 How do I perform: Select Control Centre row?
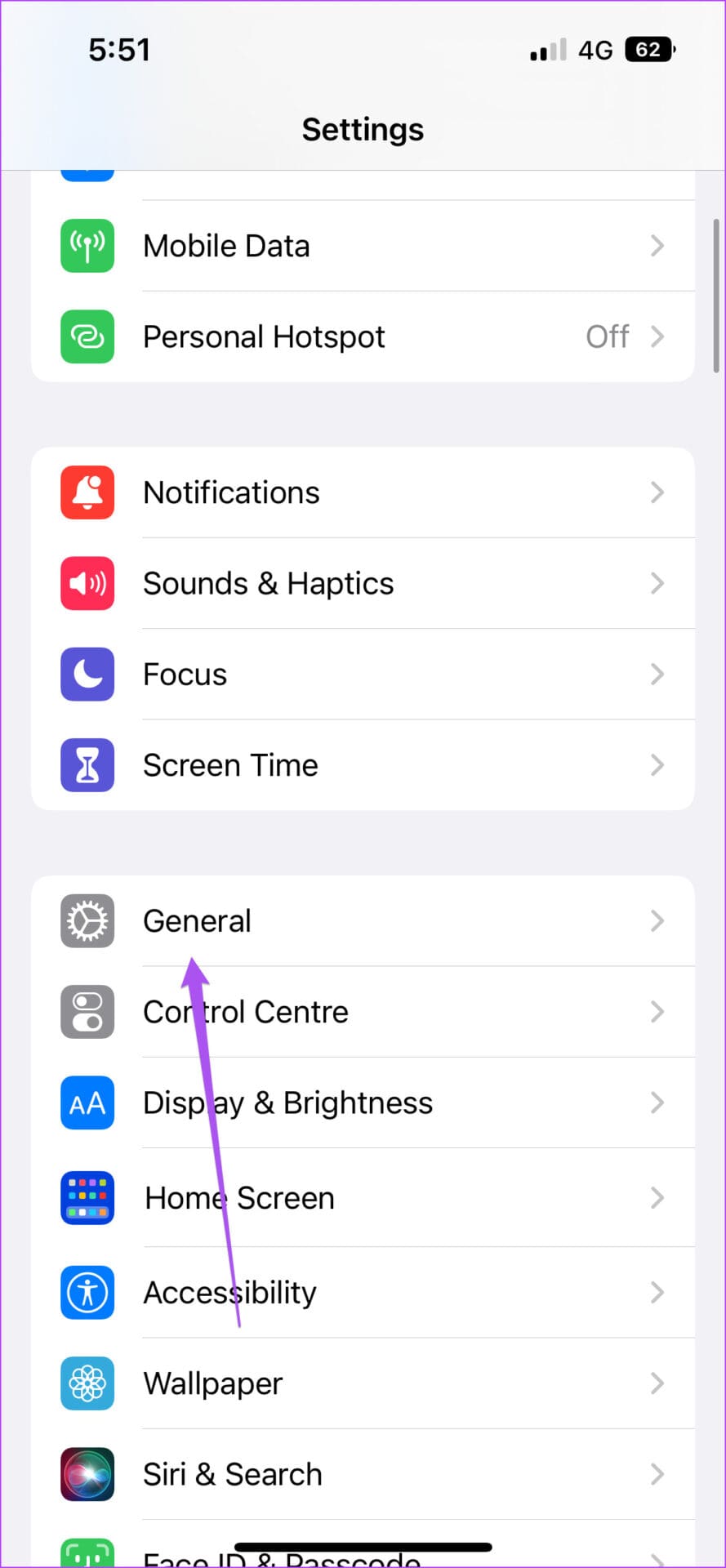click(x=363, y=1012)
